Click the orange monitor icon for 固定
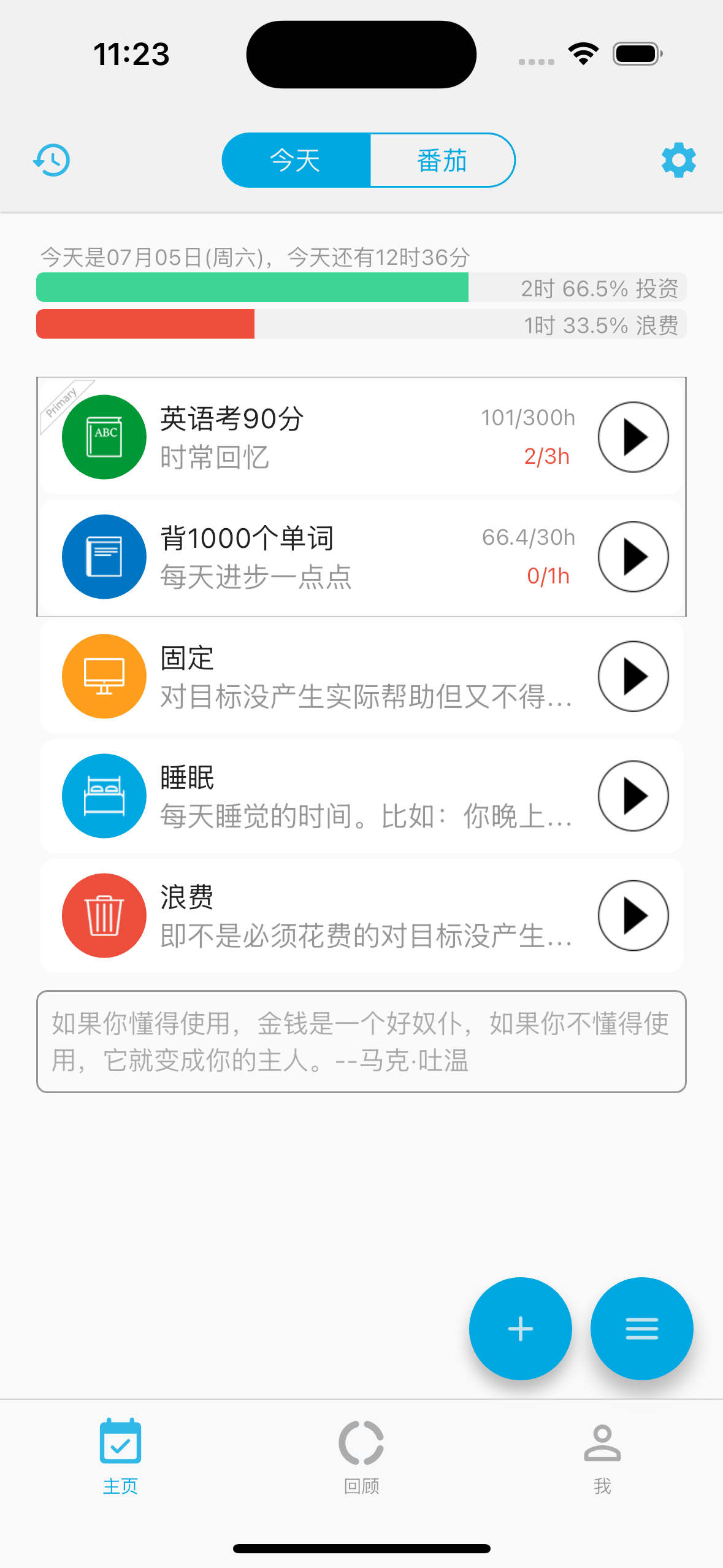This screenshot has height=1568, width=723. (x=104, y=675)
